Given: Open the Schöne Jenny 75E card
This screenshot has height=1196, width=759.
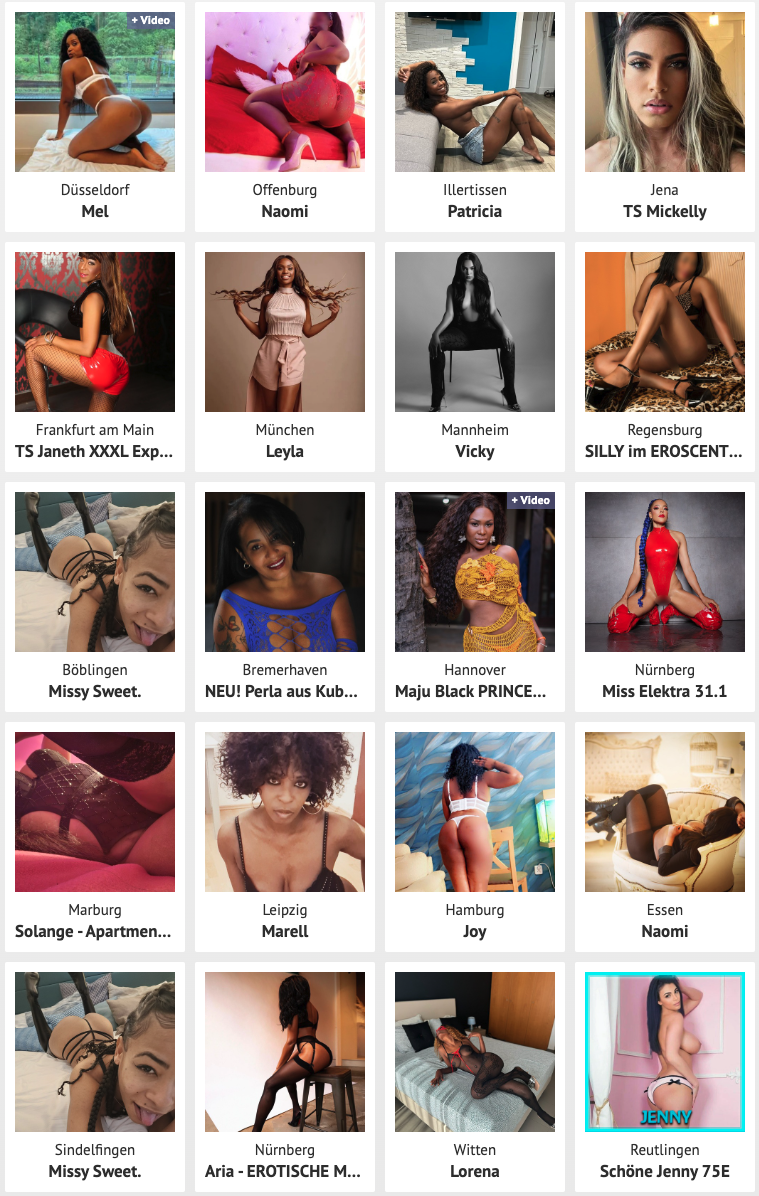Looking at the screenshot, I should (x=665, y=1052).
